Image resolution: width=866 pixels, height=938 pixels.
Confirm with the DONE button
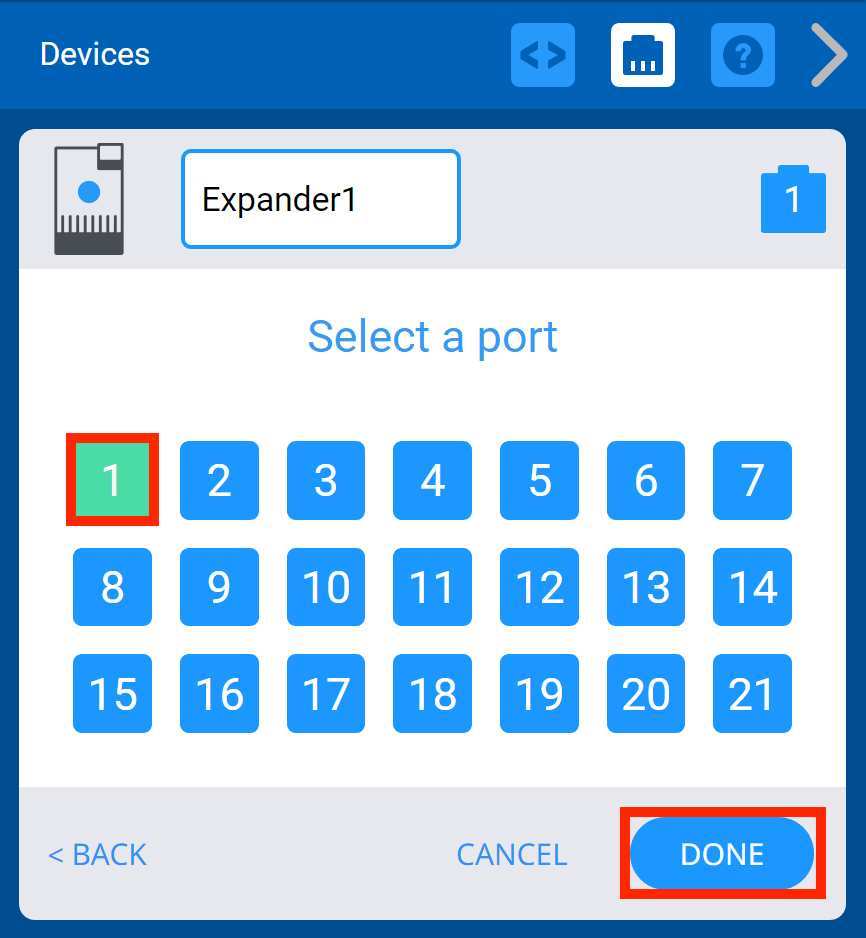pyautogui.click(x=722, y=854)
